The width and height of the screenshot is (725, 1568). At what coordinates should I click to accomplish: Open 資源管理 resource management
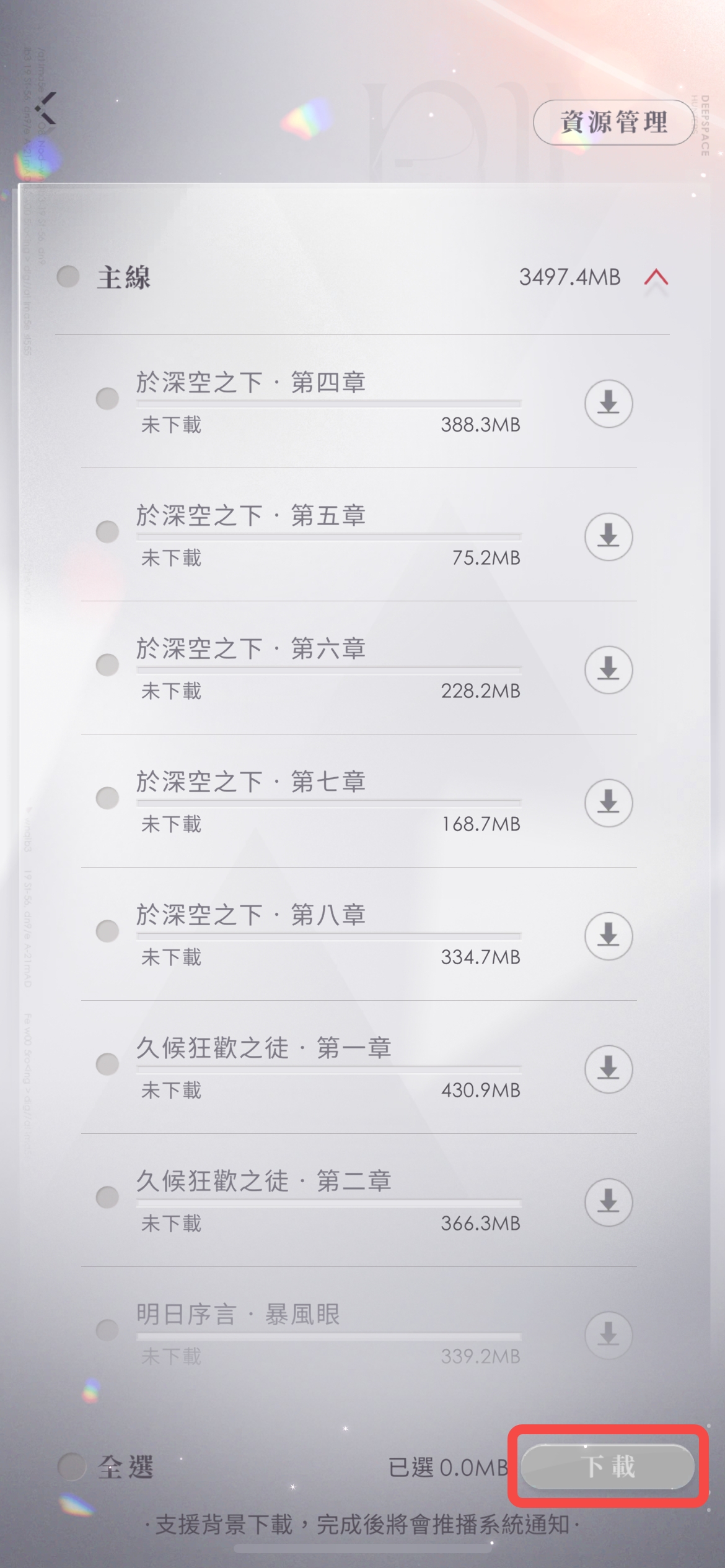point(613,123)
